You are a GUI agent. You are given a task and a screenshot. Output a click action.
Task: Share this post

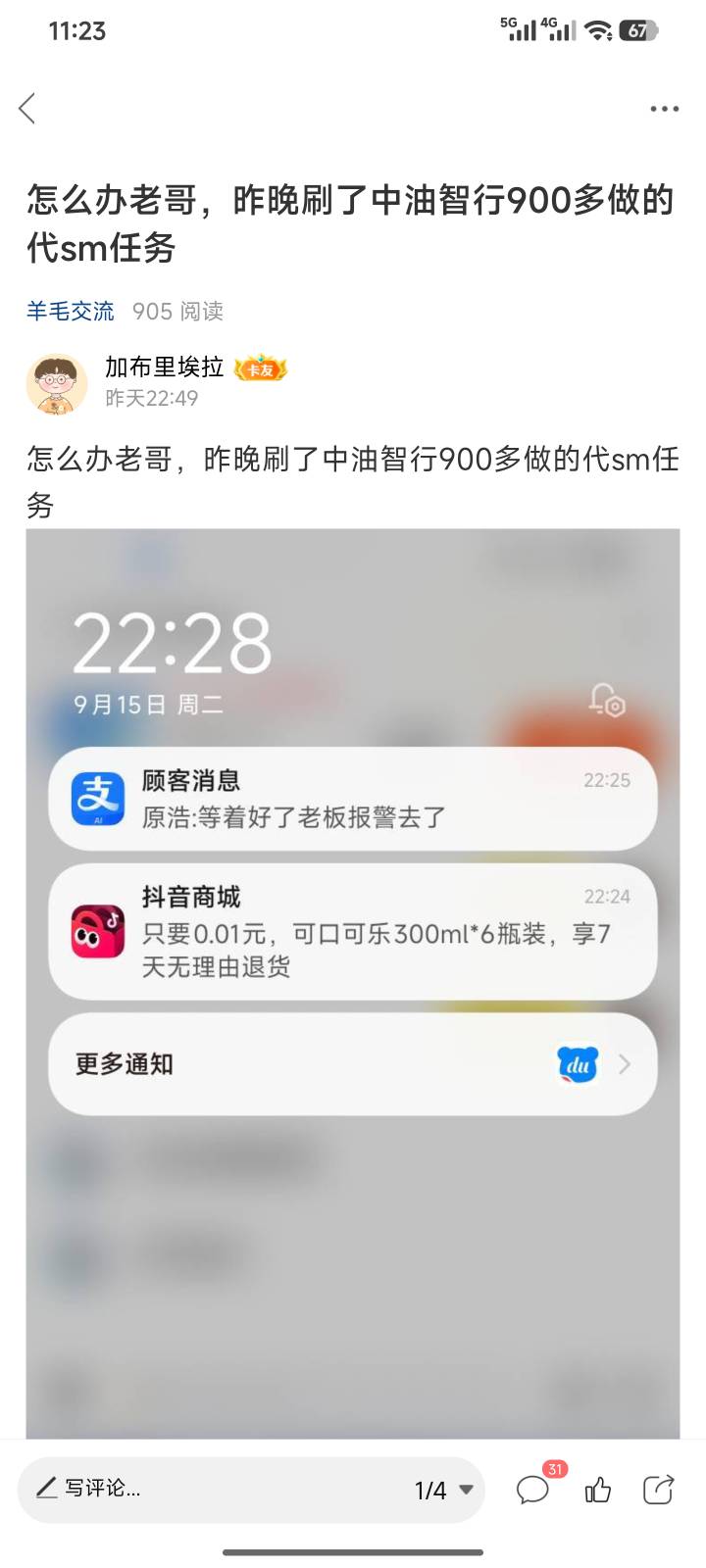point(659,1490)
